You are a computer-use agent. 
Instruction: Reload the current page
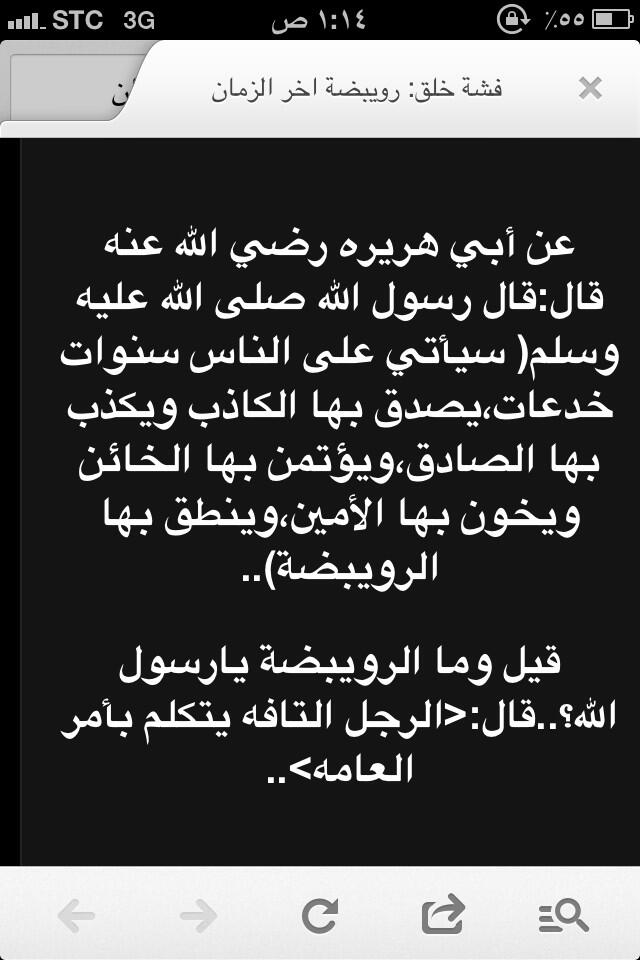[x=320, y=916]
